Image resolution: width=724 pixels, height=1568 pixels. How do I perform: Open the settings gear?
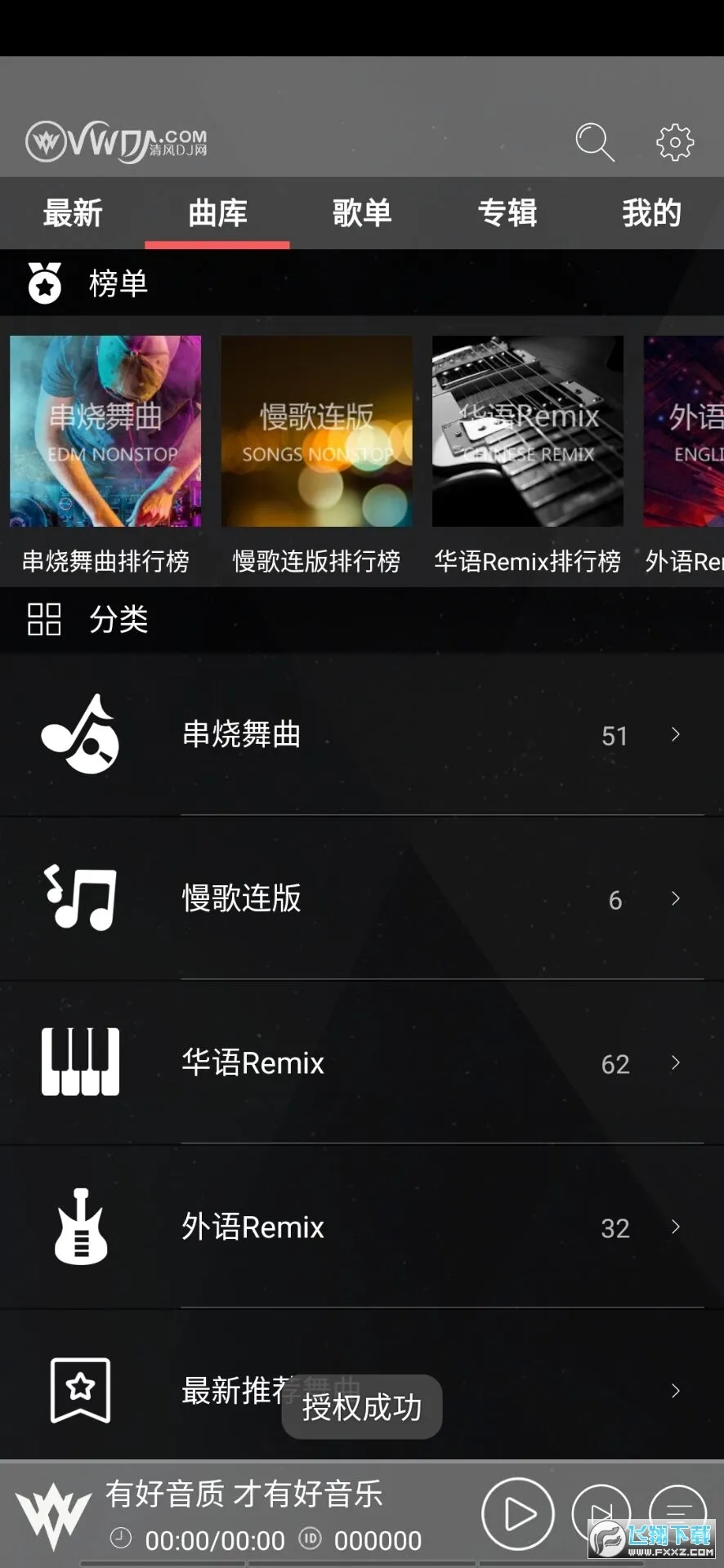(x=673, y=141)
